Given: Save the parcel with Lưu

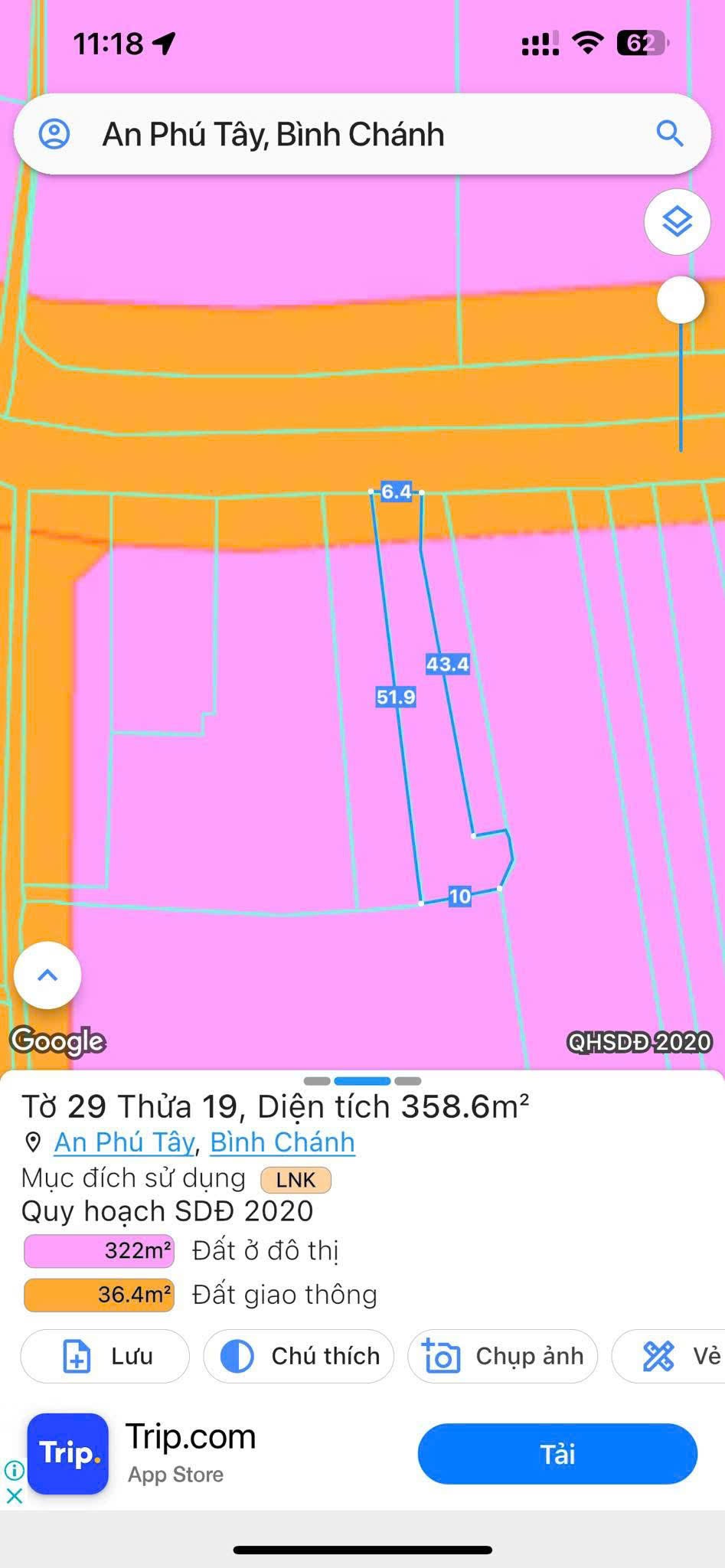Looking at the screenshot, I should point(105,1356).
